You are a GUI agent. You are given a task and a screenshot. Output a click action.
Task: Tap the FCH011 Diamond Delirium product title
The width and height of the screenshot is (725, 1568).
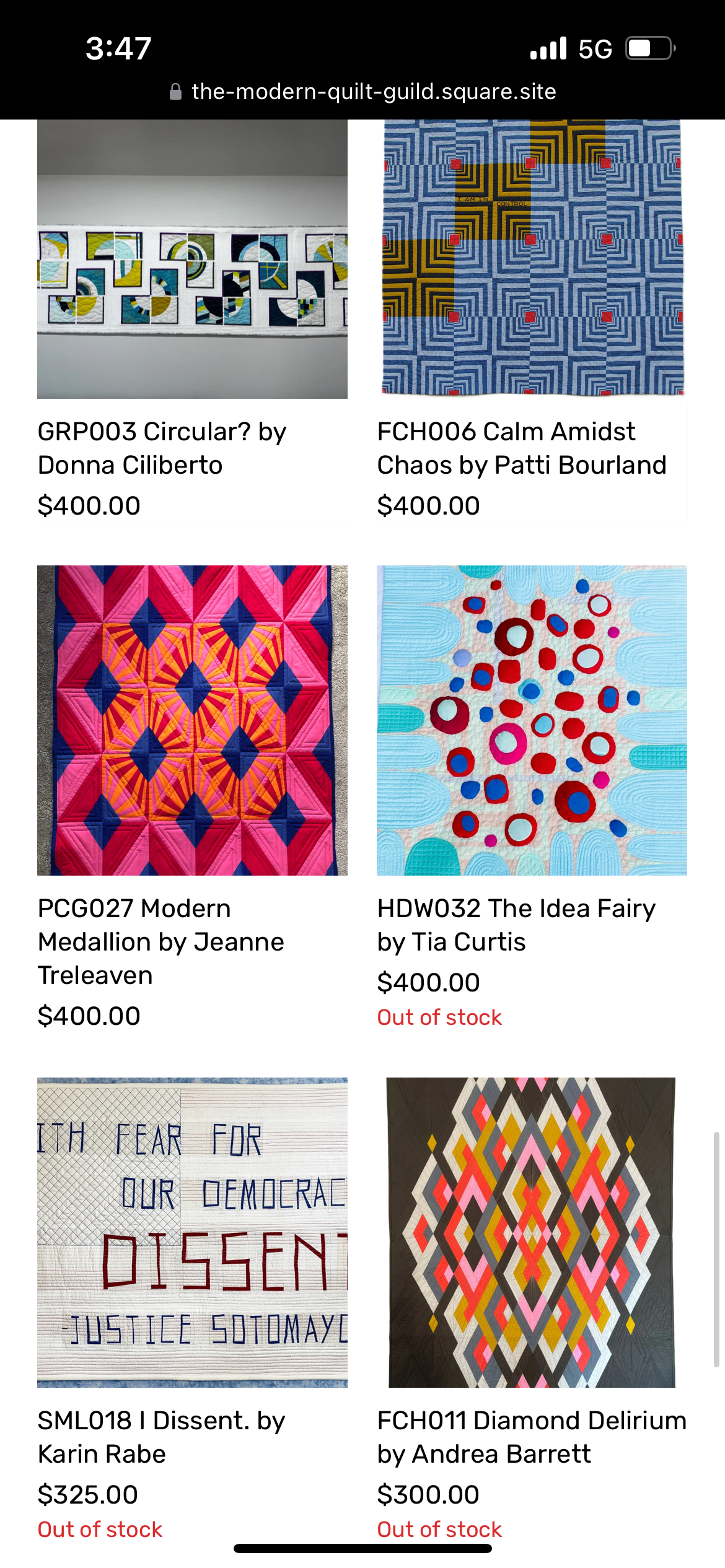(531, 1437)
